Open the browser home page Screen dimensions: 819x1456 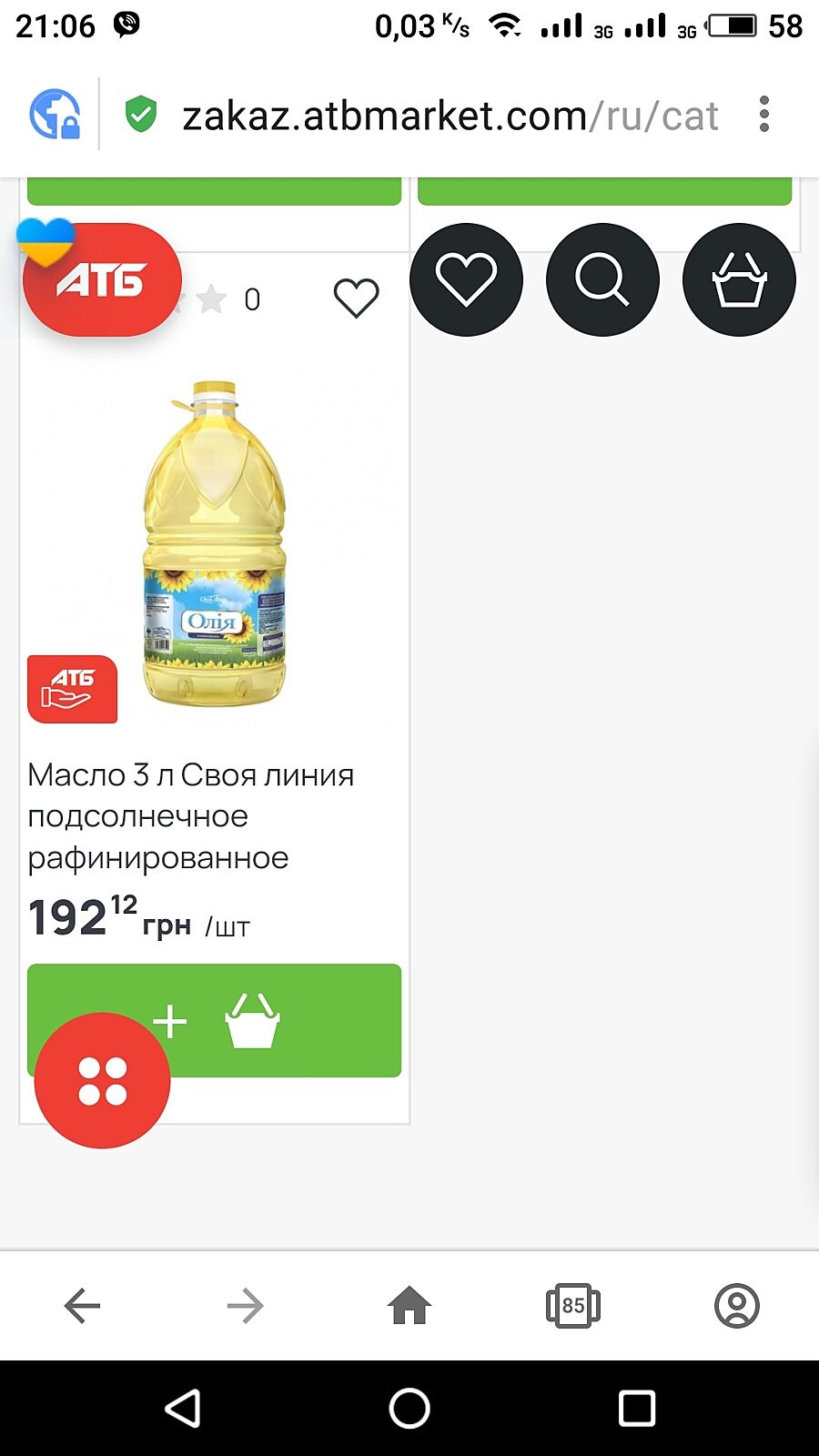(x=409, y=1306)
